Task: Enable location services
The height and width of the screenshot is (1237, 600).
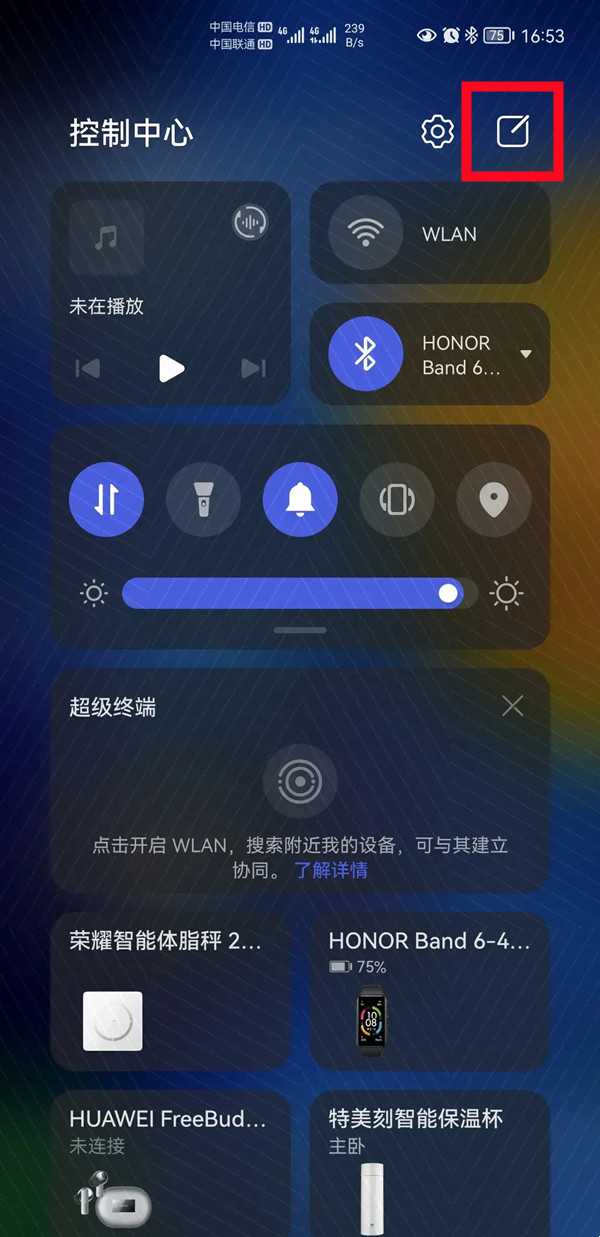Action: pos(493,499)
